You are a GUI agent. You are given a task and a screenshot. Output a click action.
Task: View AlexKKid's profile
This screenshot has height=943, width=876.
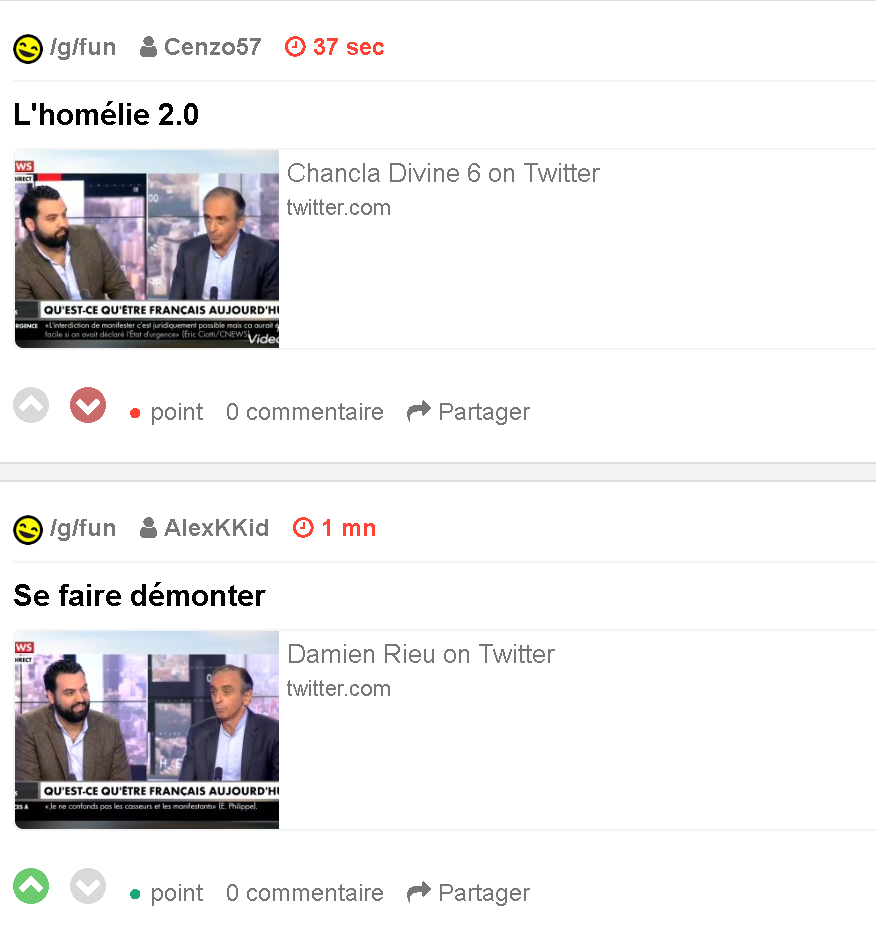[215, 528]
